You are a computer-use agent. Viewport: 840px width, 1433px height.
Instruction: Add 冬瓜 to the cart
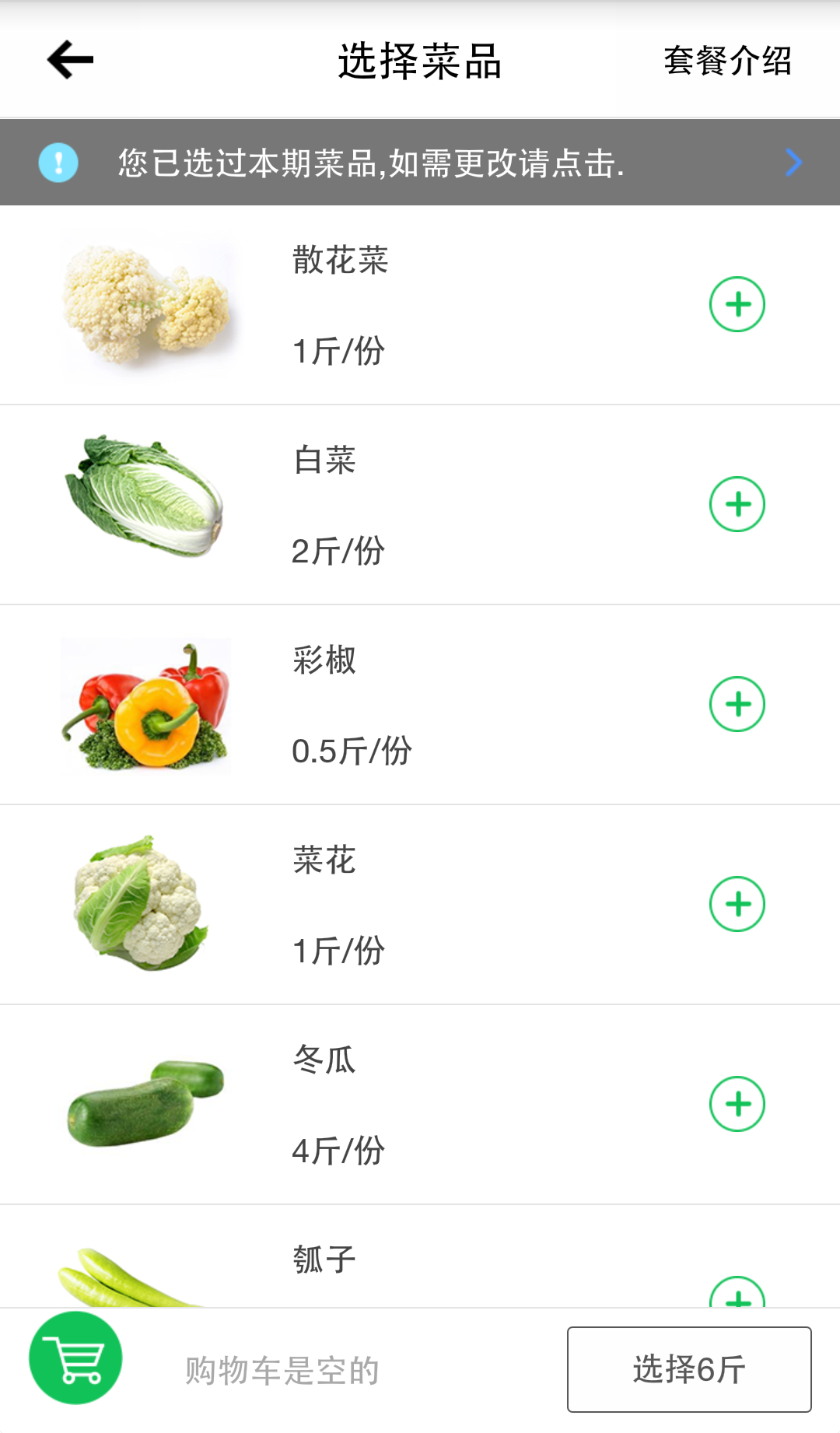pyautogui.click(x=737, y=1104)
